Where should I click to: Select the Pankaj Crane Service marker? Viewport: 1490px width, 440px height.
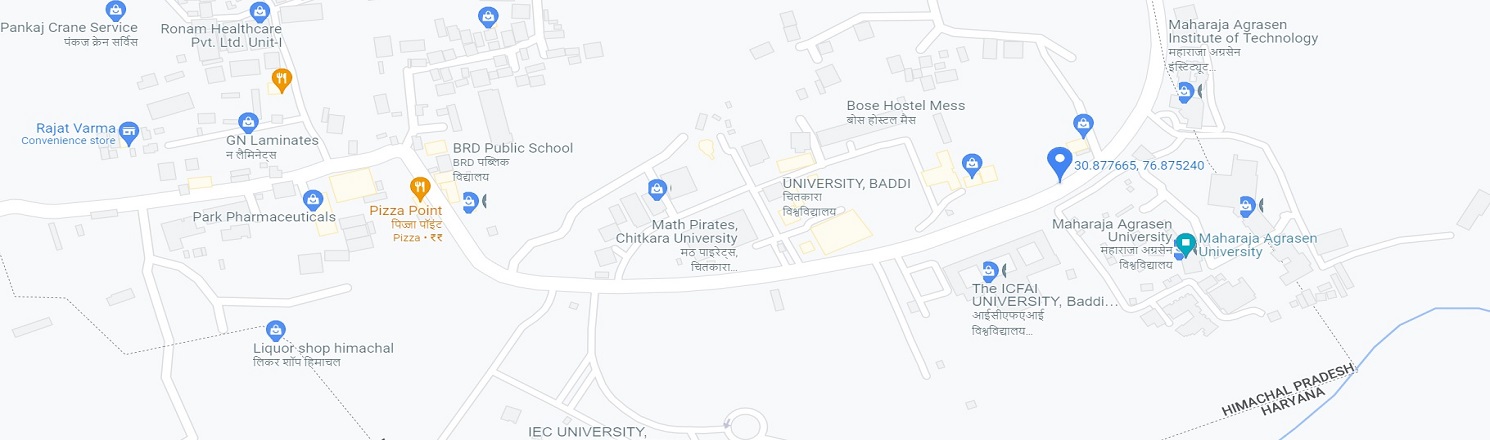click(x=116, y=11)
